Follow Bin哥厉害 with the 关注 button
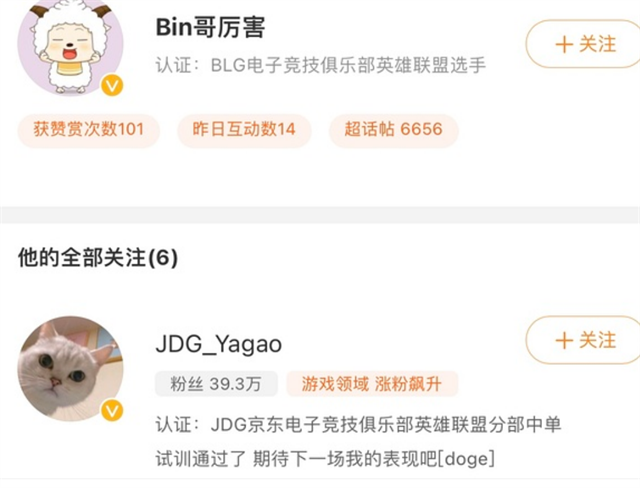 584,44
